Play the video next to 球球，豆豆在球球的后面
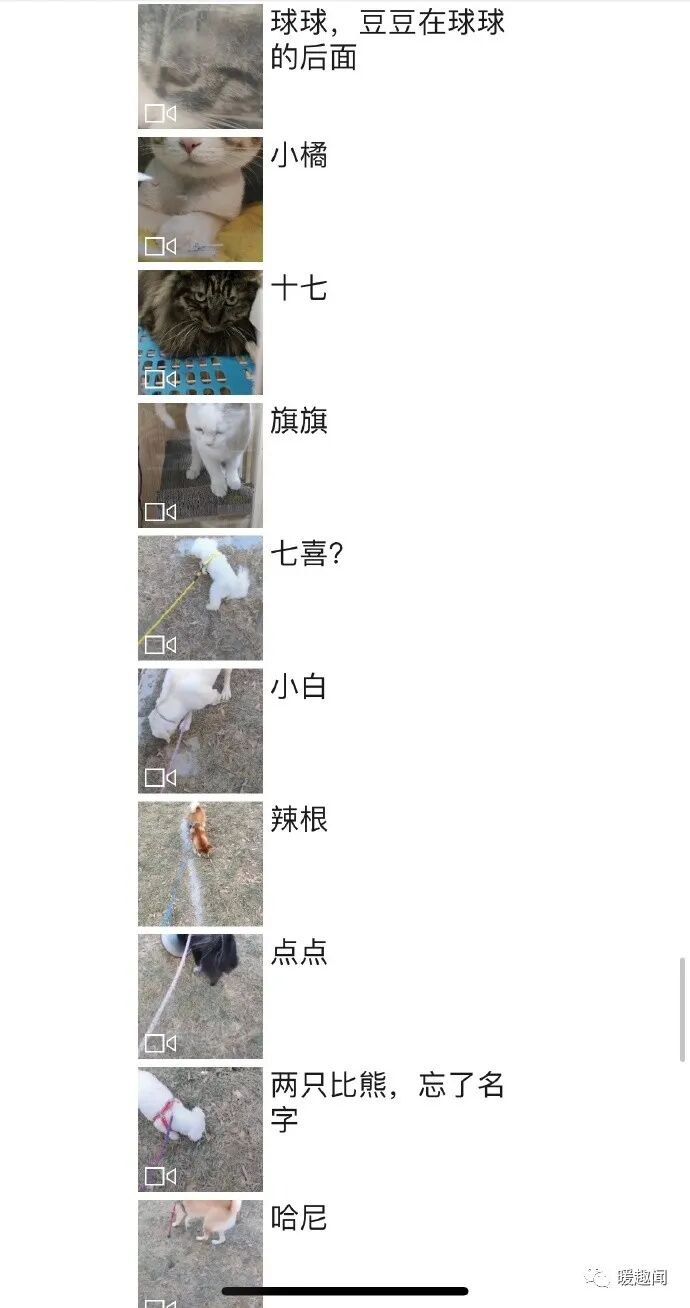The height and width of the screenshot is (1308, 690). [x=200, y=66]
